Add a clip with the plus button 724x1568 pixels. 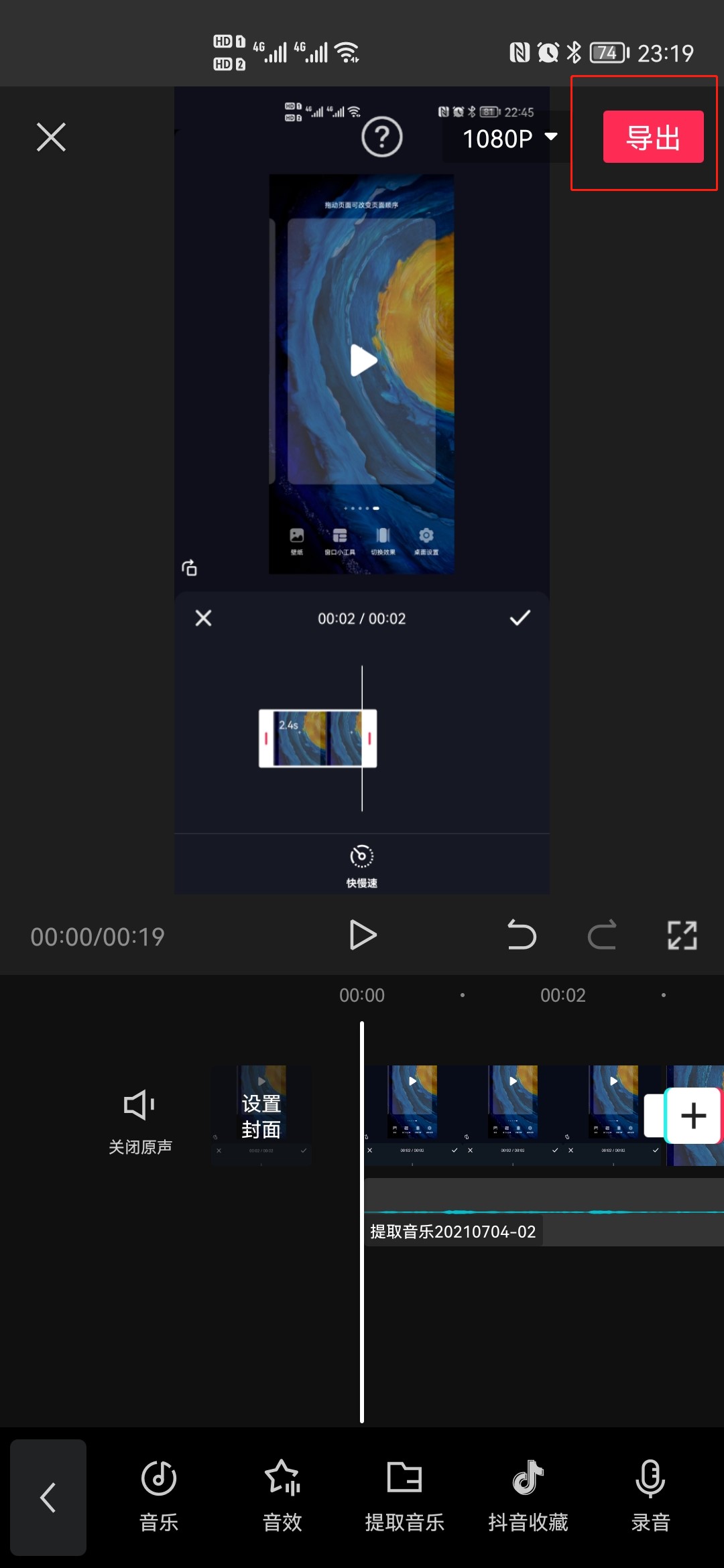[x=693, y=1116]
